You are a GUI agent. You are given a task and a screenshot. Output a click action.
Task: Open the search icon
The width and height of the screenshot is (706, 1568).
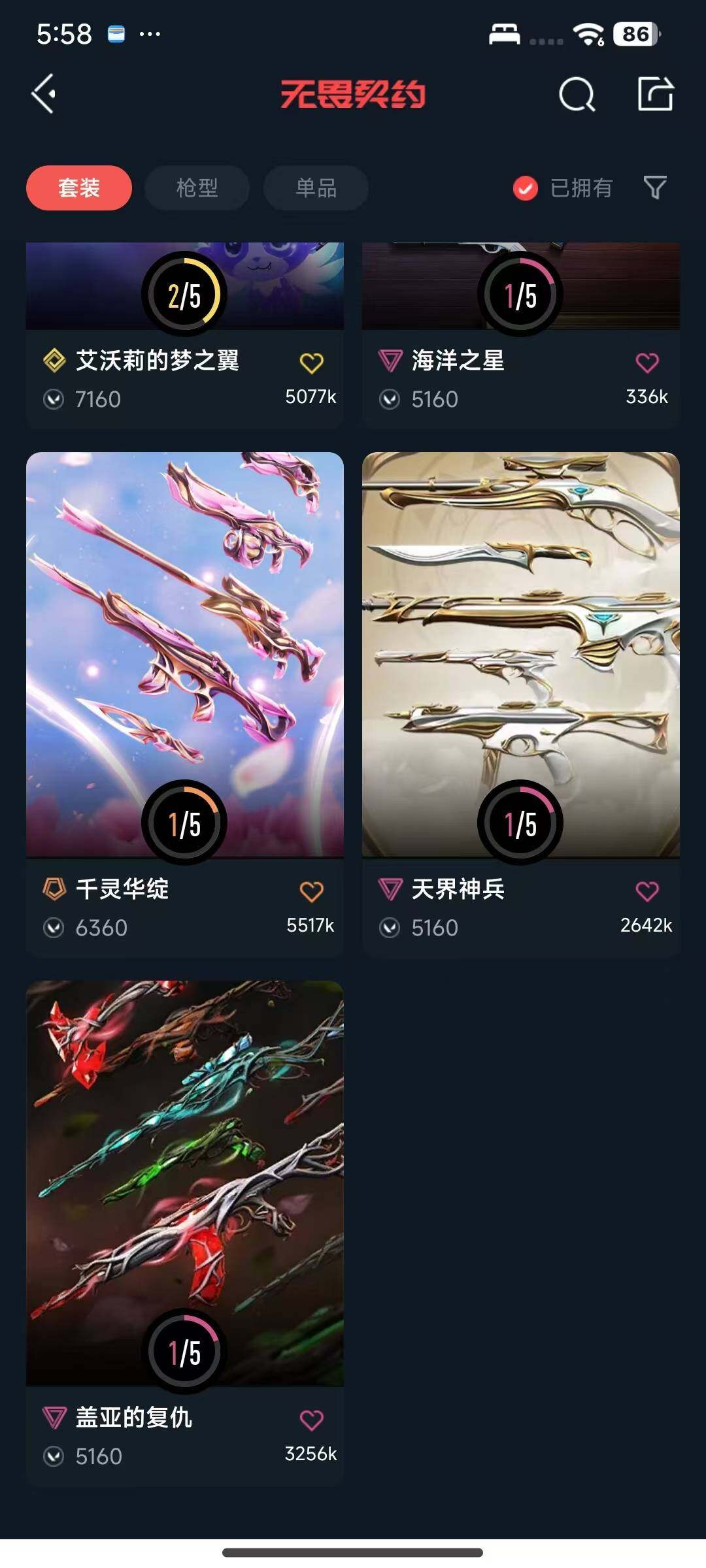pyautogui.click(x=577, y=95)
